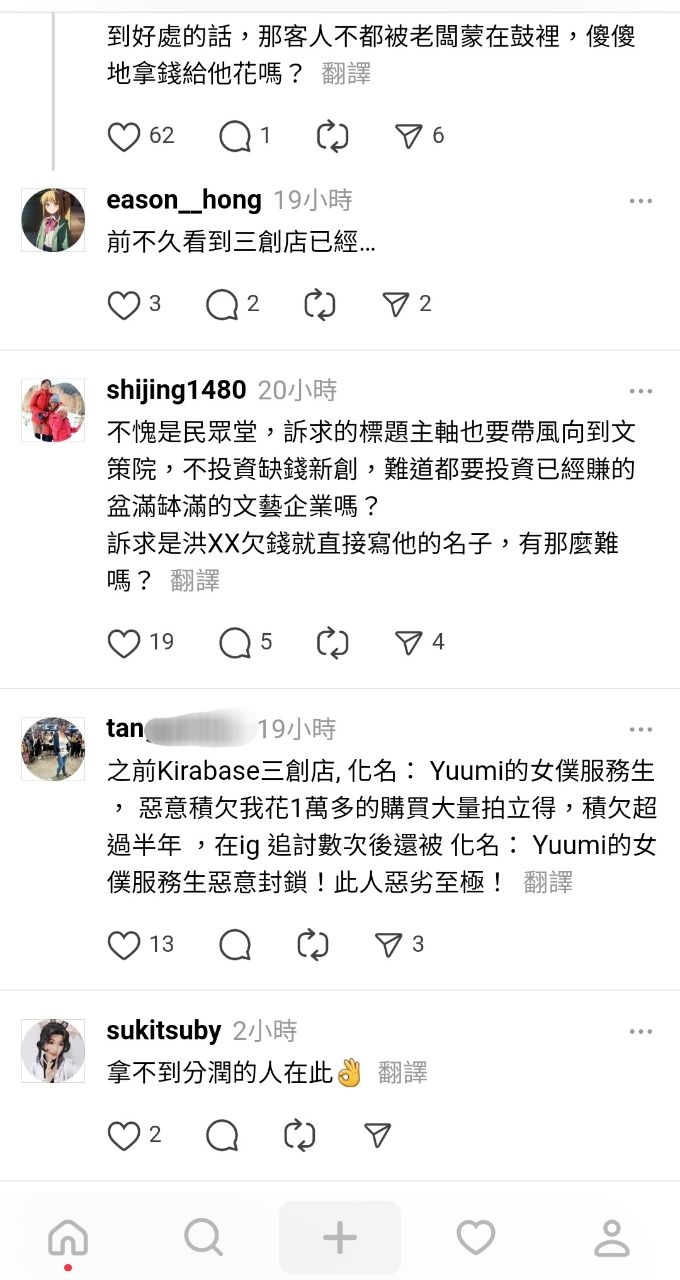The width and height of the screenshot is (680, 1280).
Task: Open overflow menu on shijing1480's comment
Action: (640, 391)
